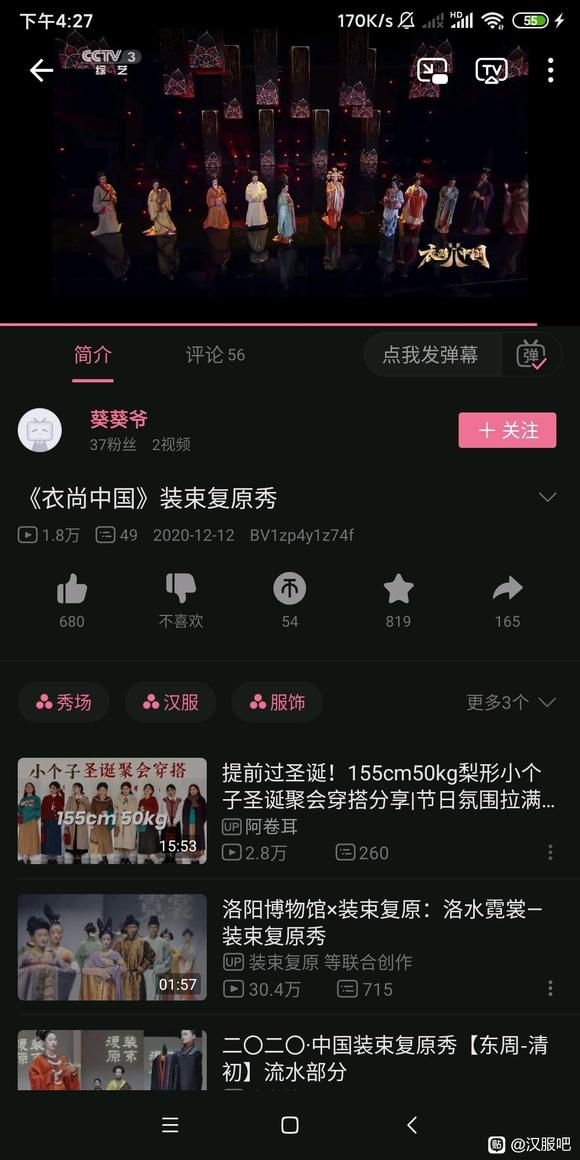Open 葵葵爷's profile avatar
The width and height of the screenshot is (580, 1160).
39,430
